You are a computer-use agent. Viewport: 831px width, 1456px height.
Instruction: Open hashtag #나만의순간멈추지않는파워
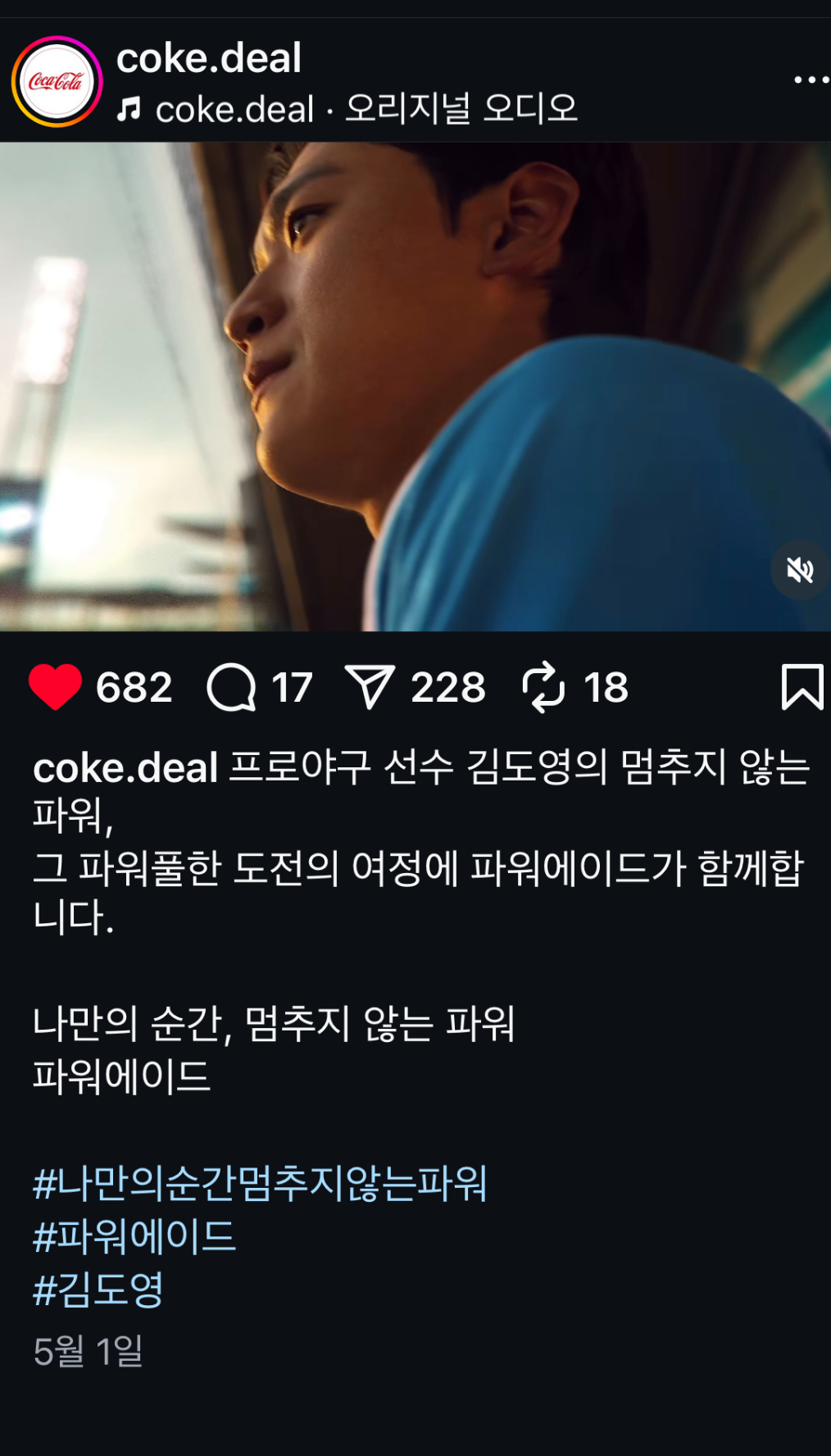point(260,1183)
